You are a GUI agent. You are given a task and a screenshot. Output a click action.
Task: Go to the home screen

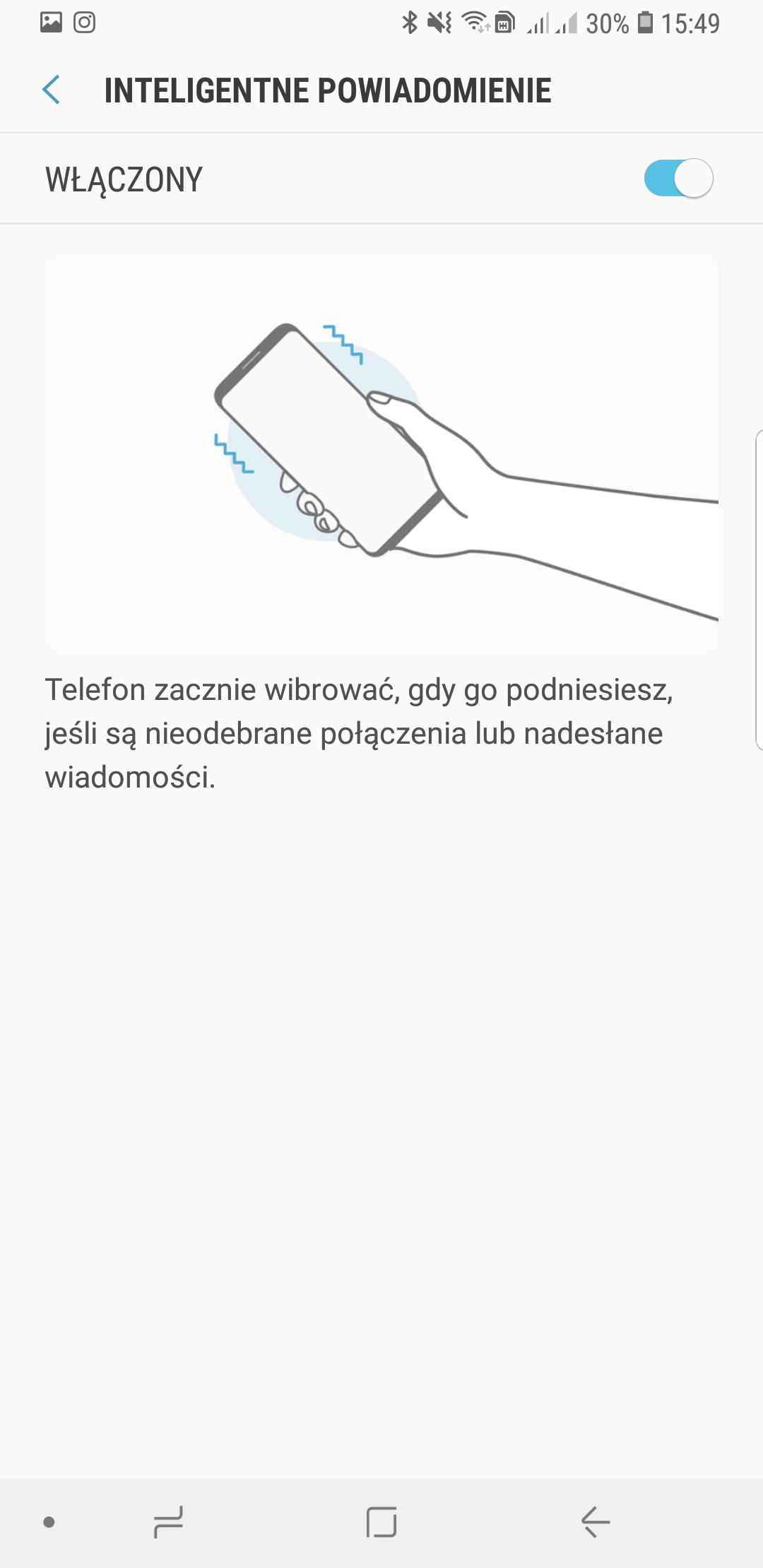pyautogui.click(x=381, y=1521)
